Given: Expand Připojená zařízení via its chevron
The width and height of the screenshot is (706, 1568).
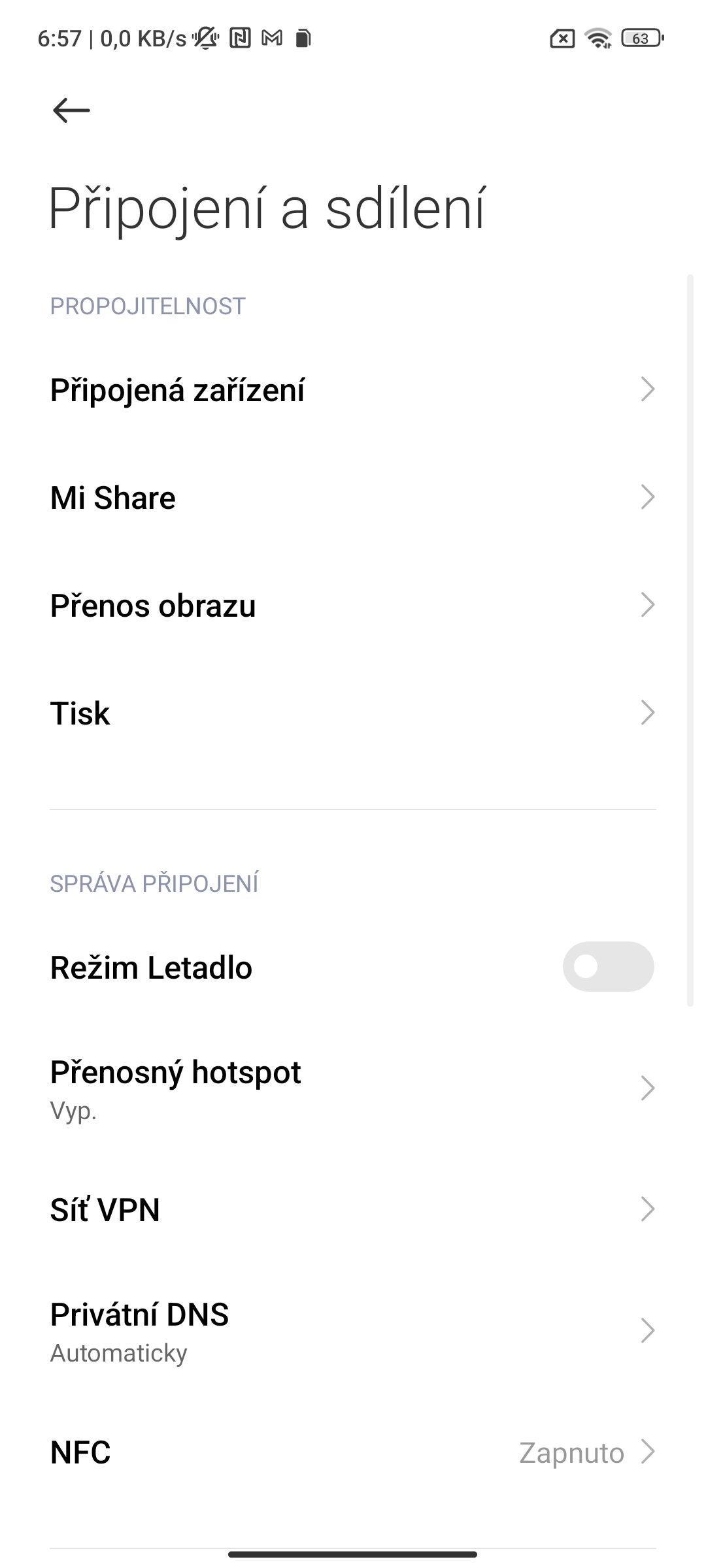Looking at the screenshot, I should coord(647,390).
